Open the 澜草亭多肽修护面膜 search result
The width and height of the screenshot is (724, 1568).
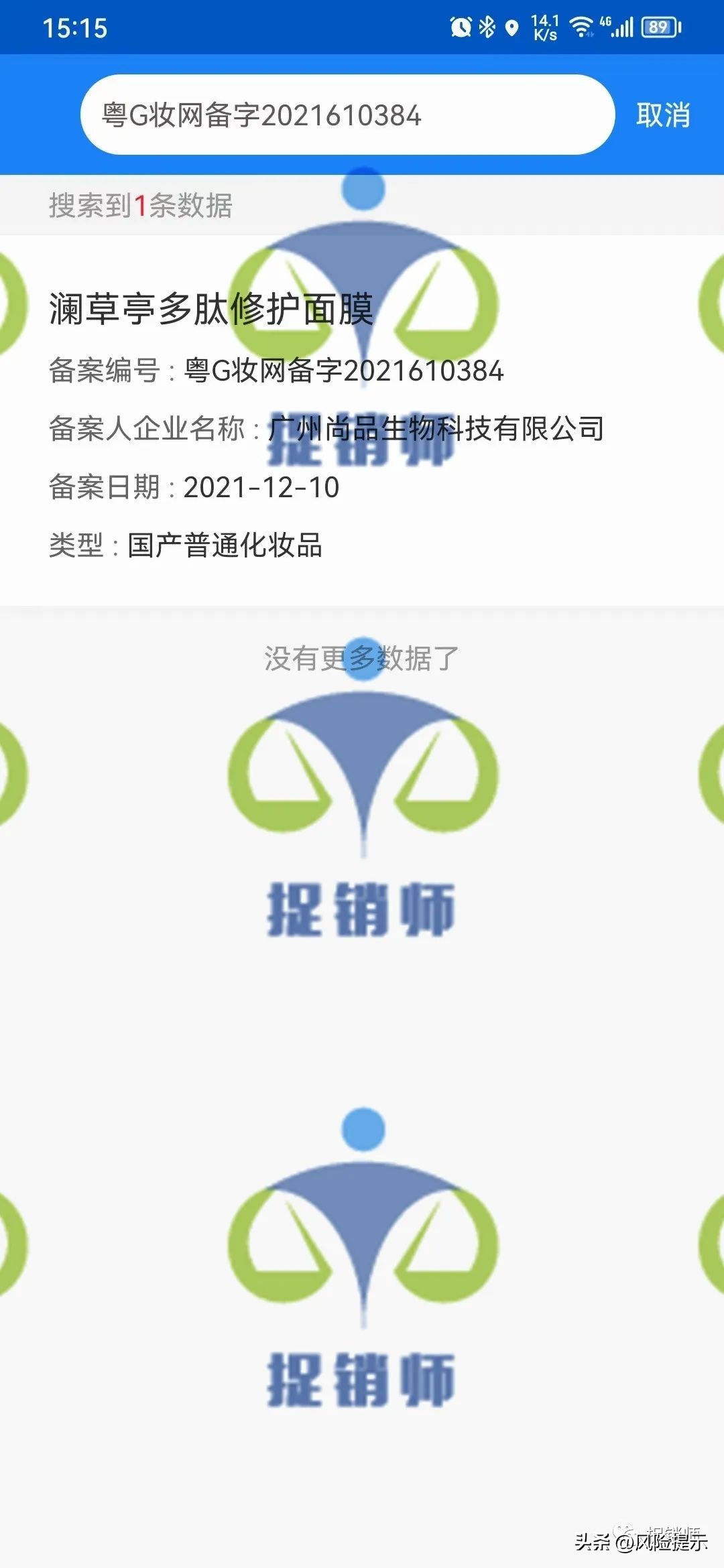point(362,420)
